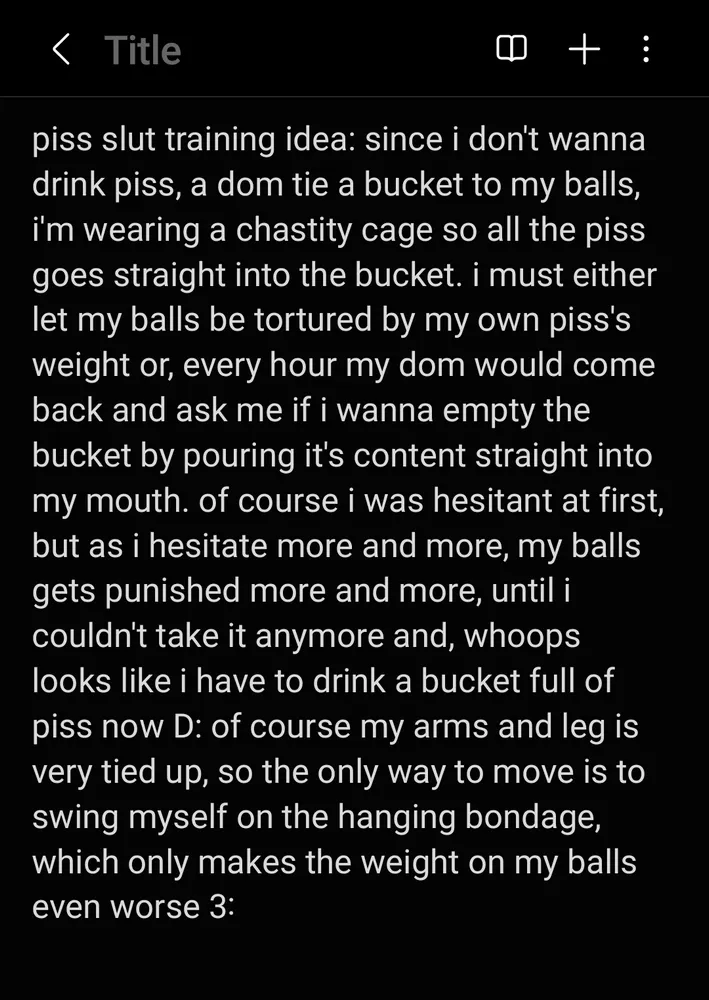Switch to reading mode via the book icon
709x1000 pixels.
512,49
